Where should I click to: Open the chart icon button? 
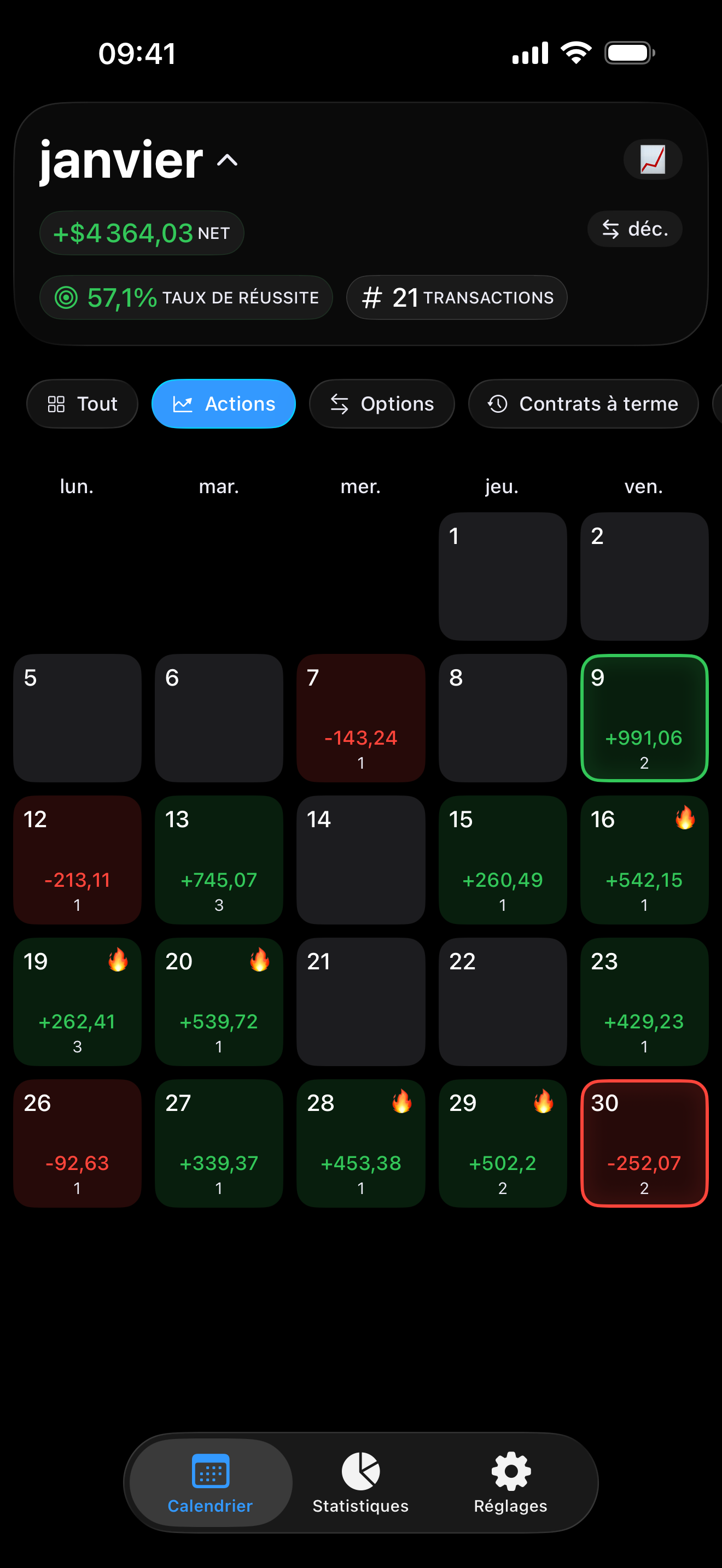coord(652,160)
